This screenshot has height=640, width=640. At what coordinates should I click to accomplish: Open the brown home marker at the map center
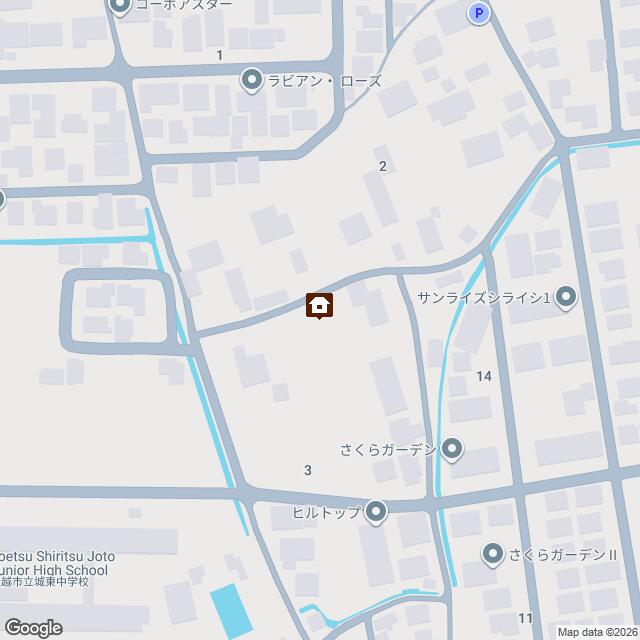(x=320, y=305)
